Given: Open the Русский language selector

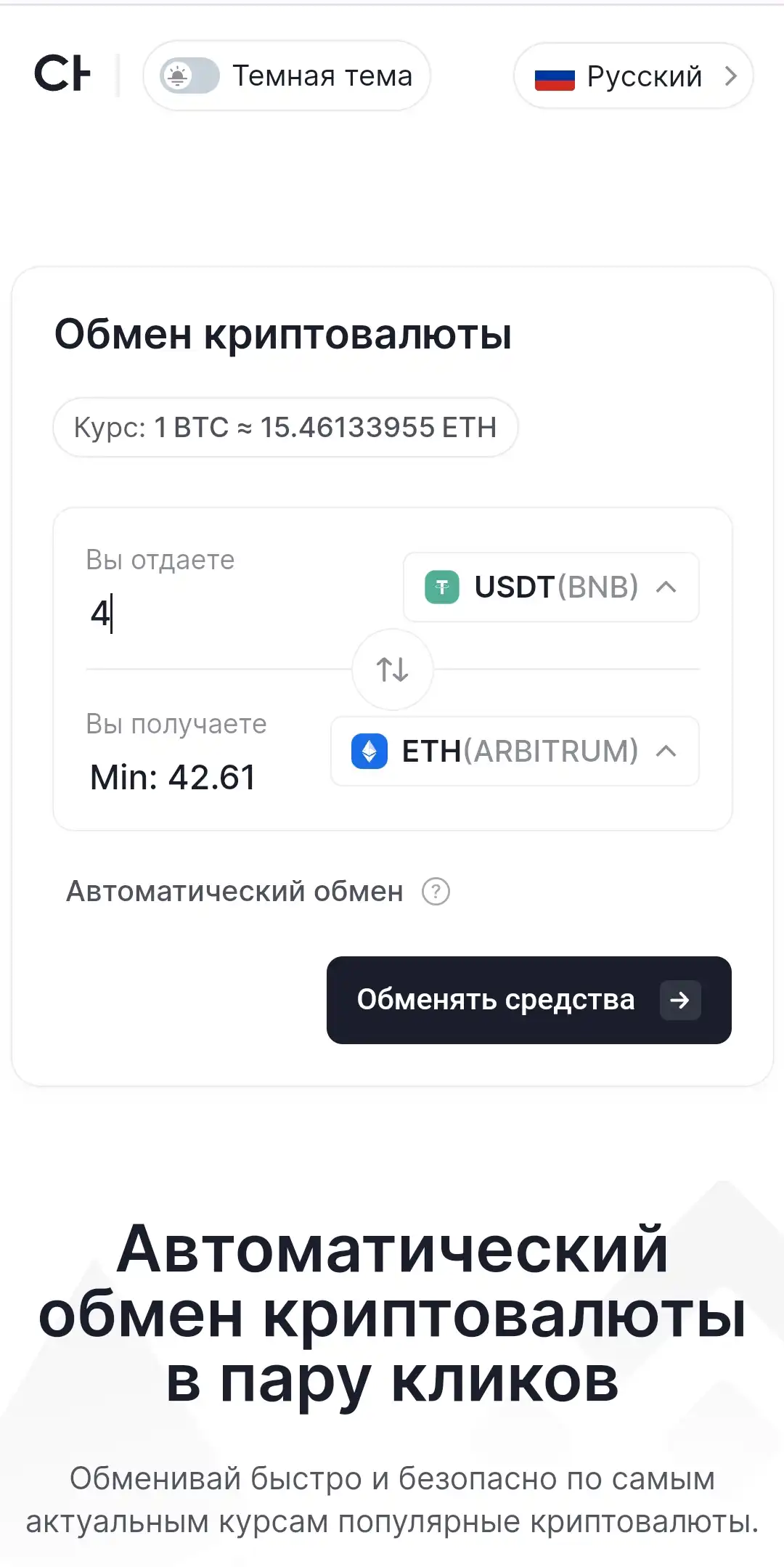Looking at the screenshot, I should 633,76.
